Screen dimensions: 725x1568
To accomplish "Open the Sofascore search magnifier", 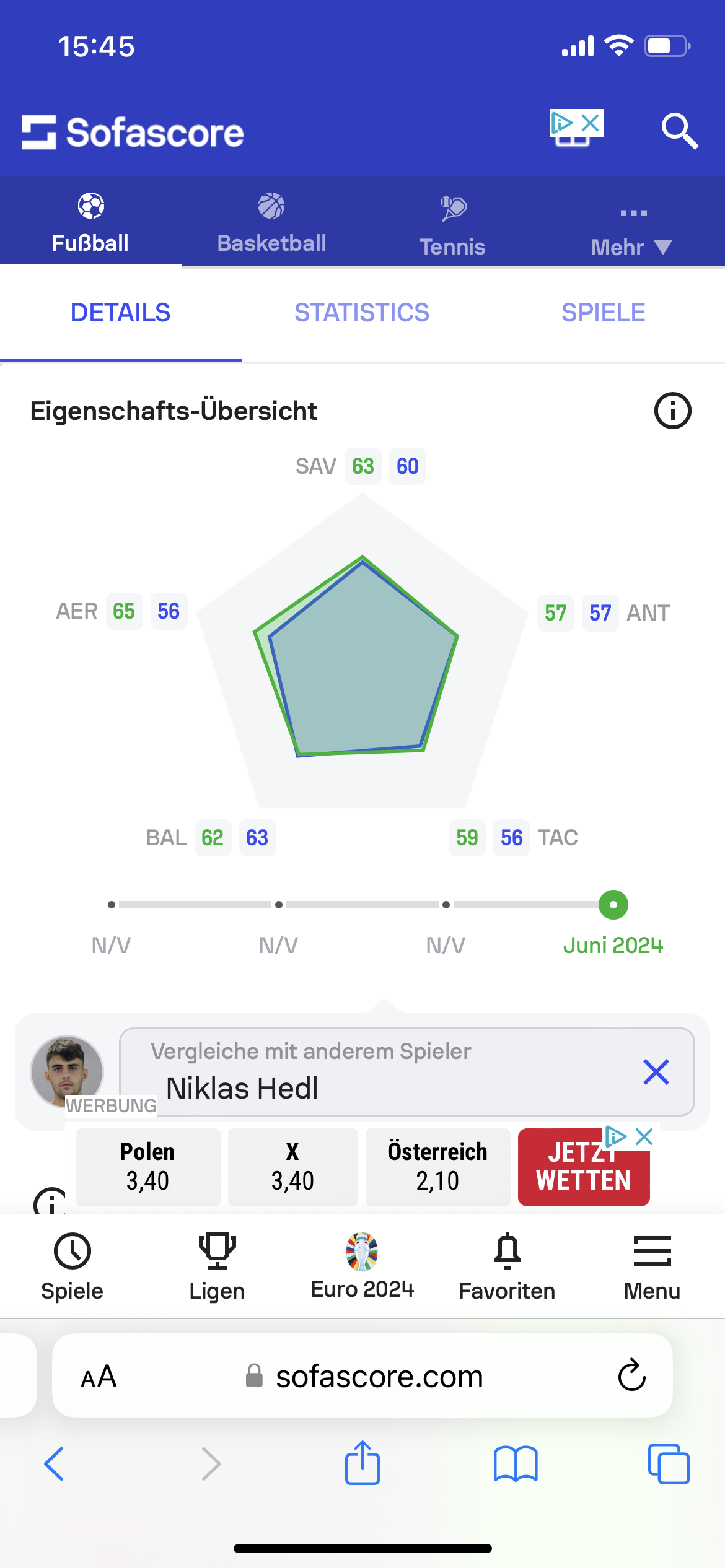I will click(x=680, y=131).
